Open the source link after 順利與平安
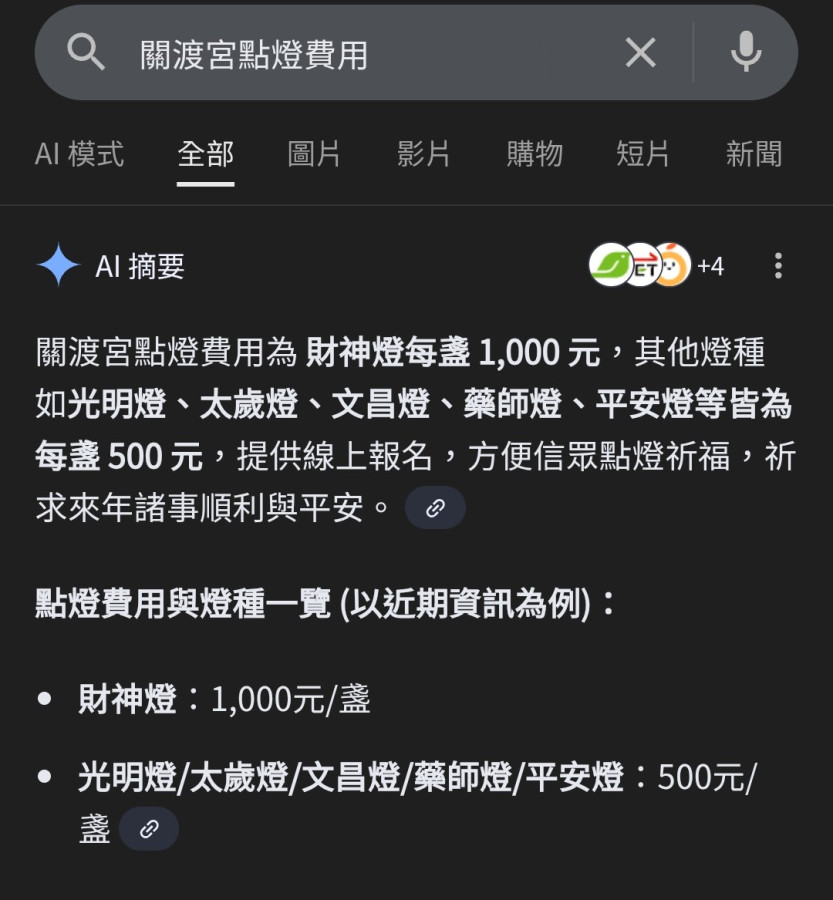This screenshot has height=900, width=833. pos(435,508)
